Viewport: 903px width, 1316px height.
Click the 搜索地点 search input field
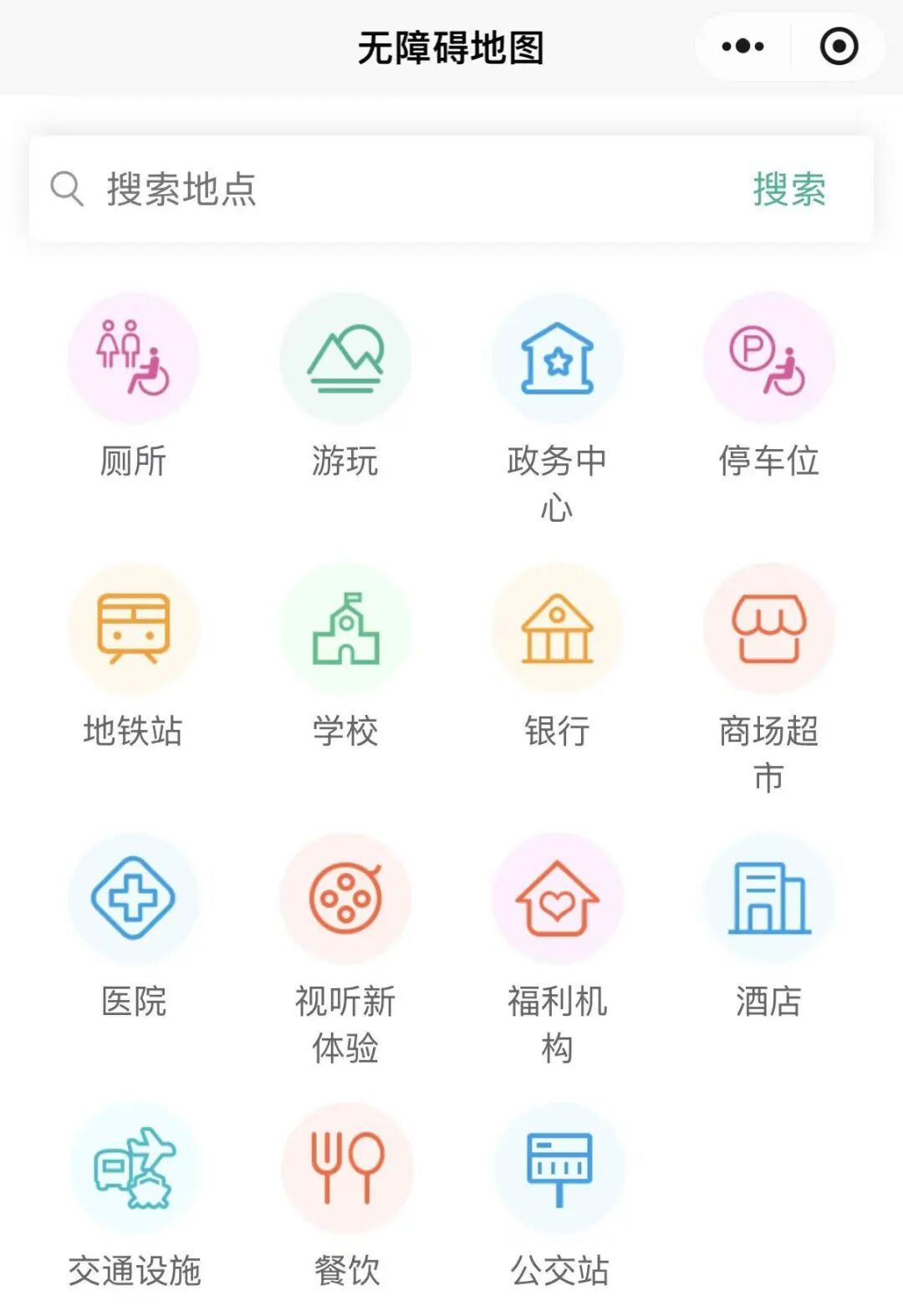click(251, 189)
